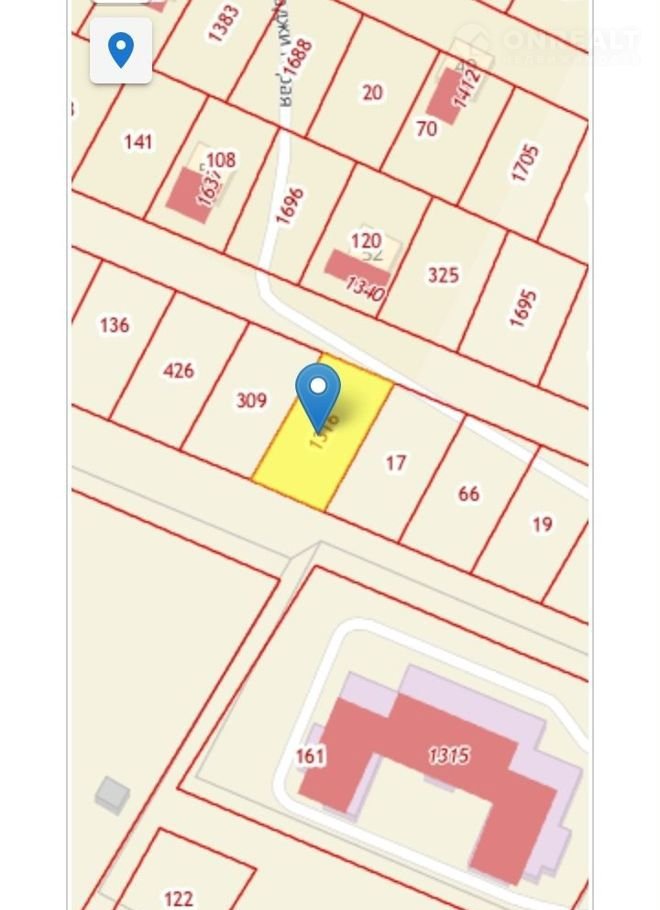Screen dimensions: 660x910
Task: Select the blue marker on the yellow plot
Action: 318,394
